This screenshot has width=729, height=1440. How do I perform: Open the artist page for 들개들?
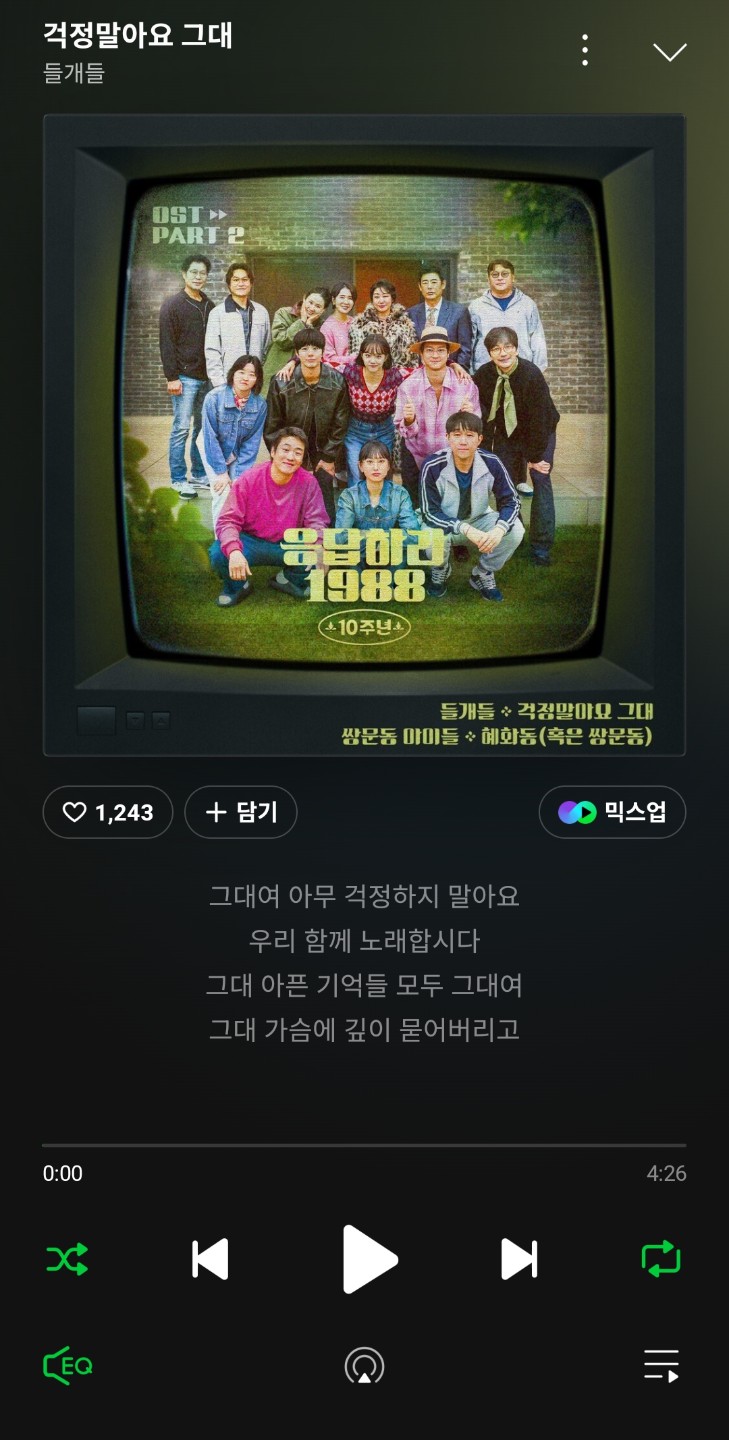(74, 74)
